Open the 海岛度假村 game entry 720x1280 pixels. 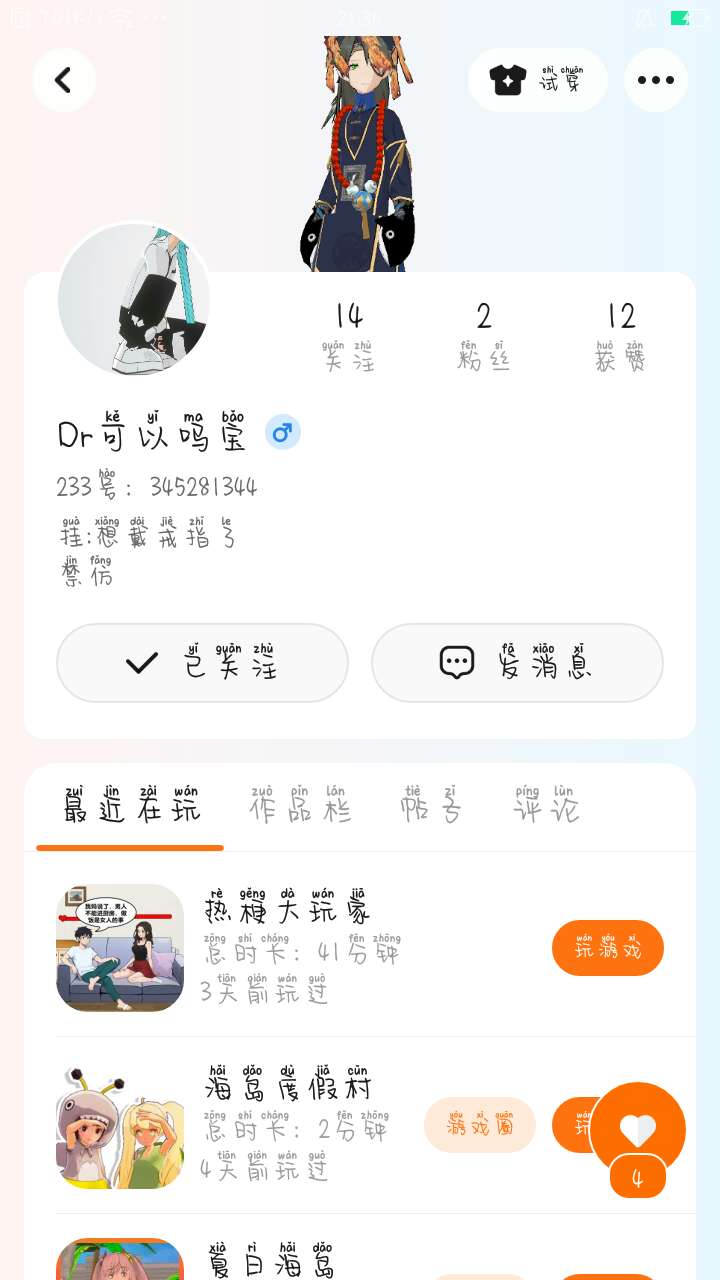coord(288,1088)
